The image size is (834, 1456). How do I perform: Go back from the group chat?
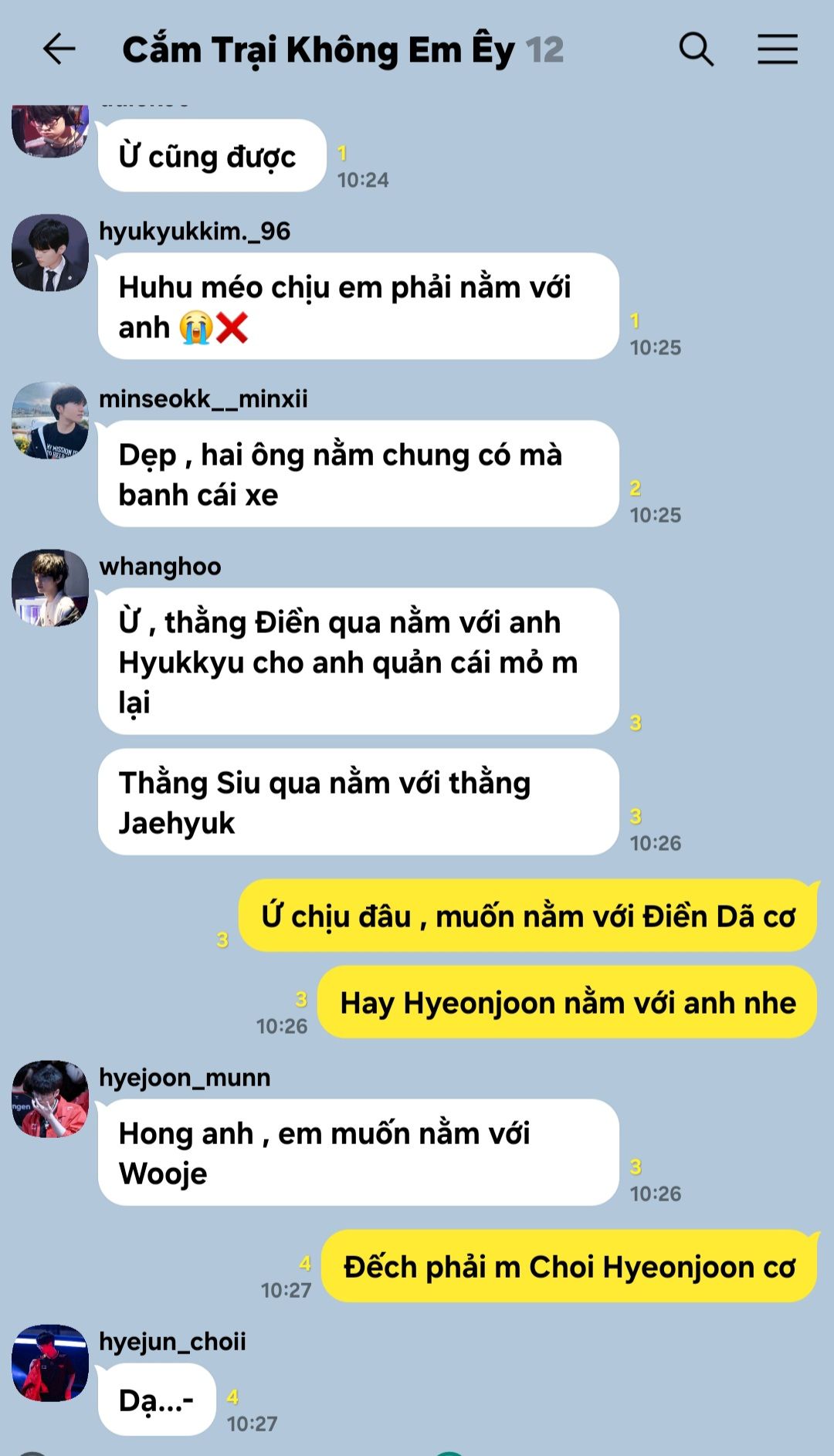59,49
